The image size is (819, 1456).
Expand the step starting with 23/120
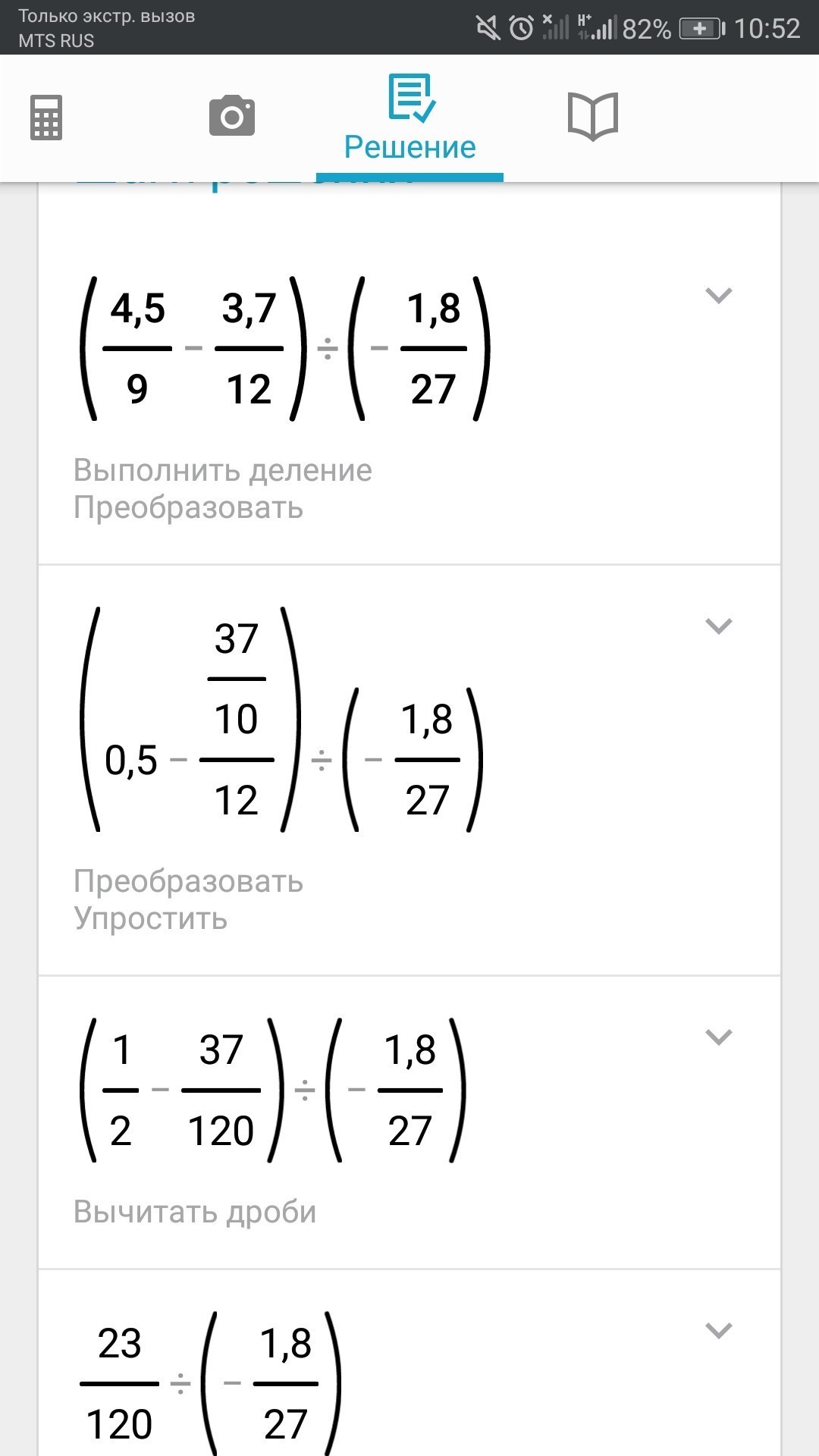pyautogui.click(x=718, y=1330)
